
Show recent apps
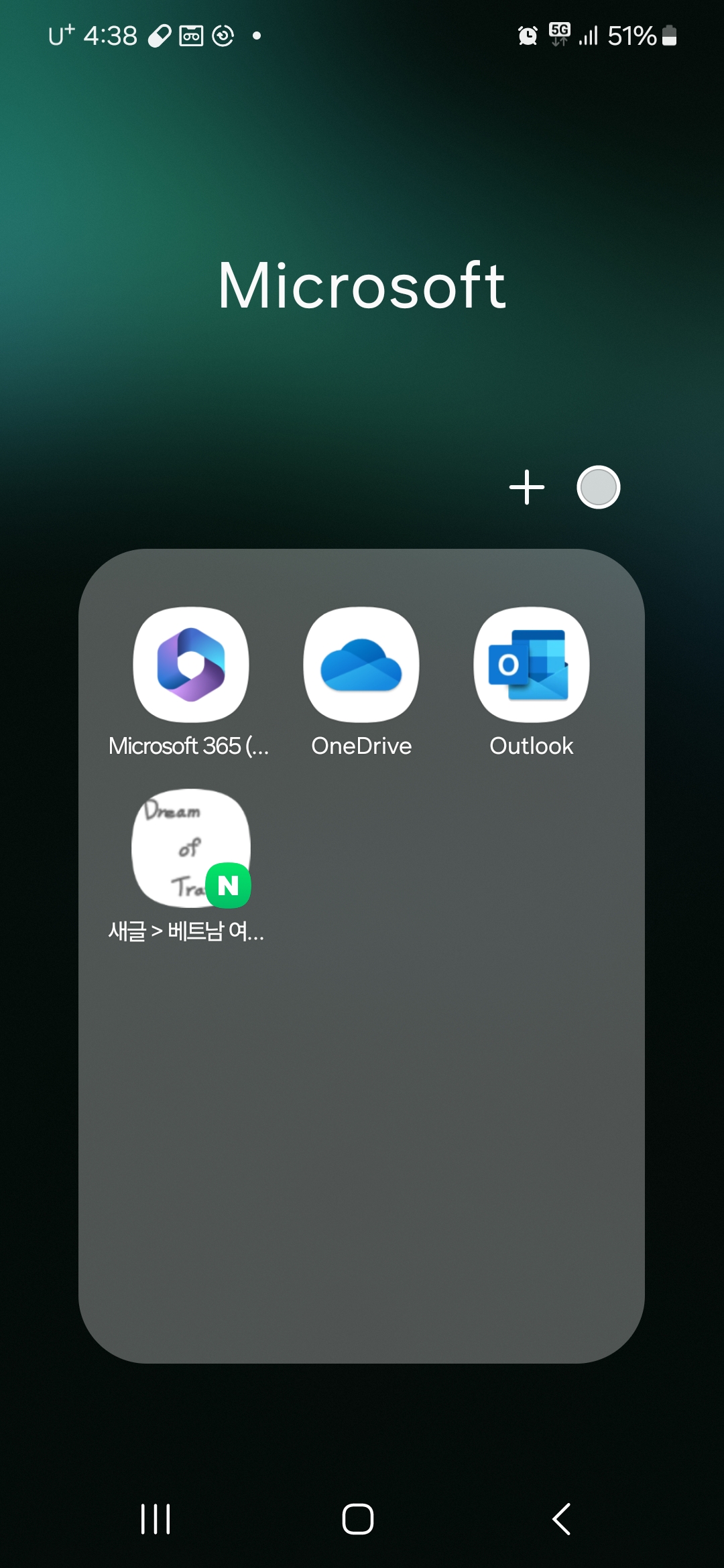coord(156,1518)
